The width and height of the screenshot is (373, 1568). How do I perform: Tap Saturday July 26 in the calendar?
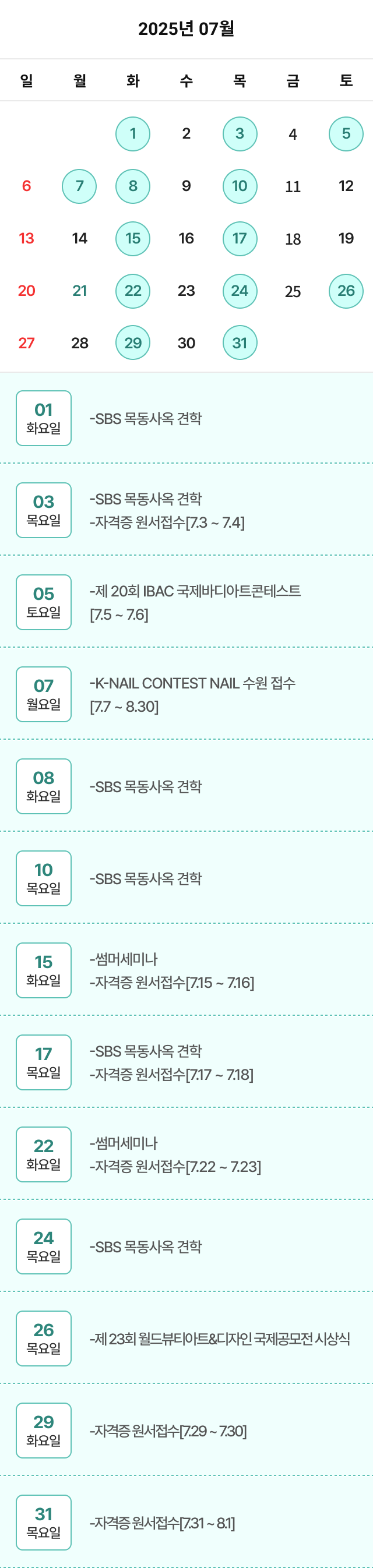(x=346, y=291)
